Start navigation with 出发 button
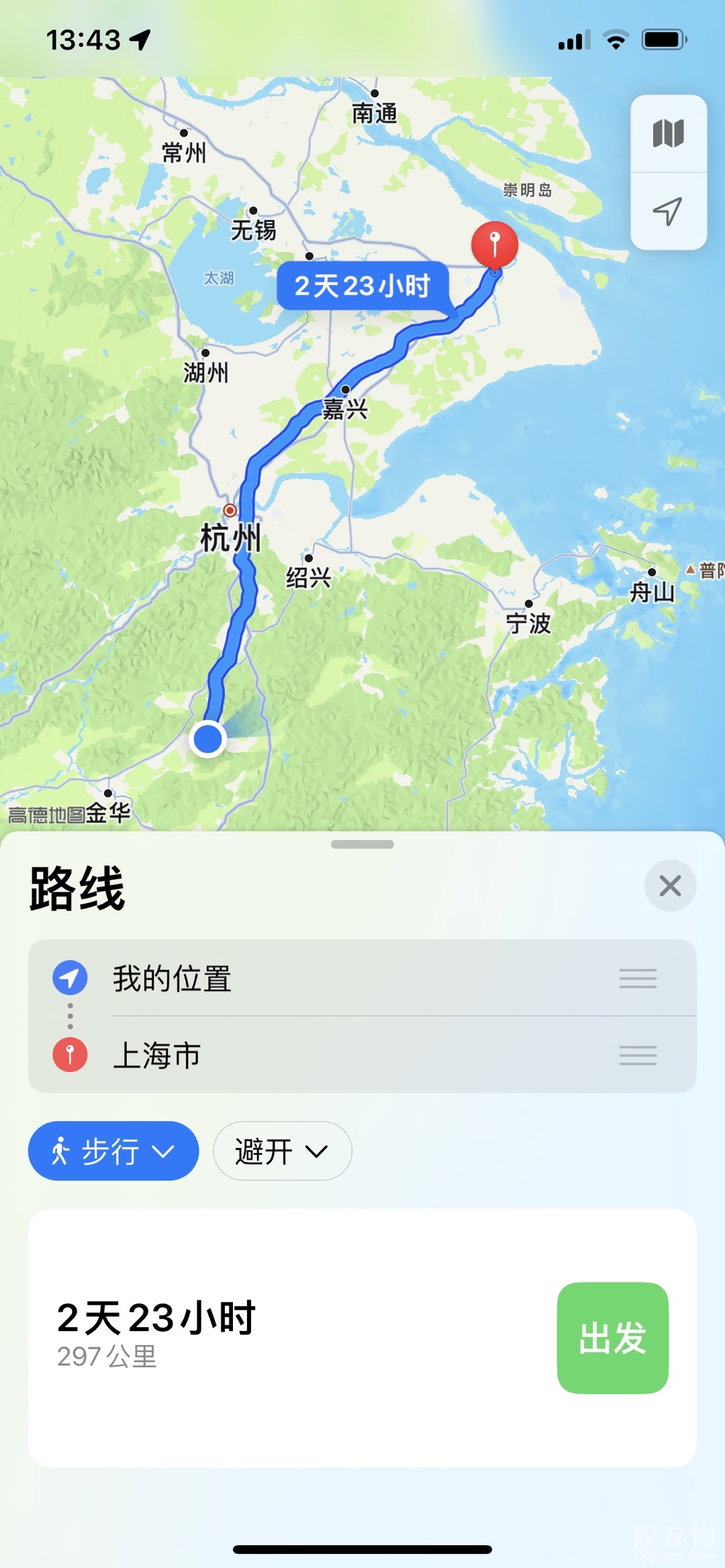 click(612, 1338)
